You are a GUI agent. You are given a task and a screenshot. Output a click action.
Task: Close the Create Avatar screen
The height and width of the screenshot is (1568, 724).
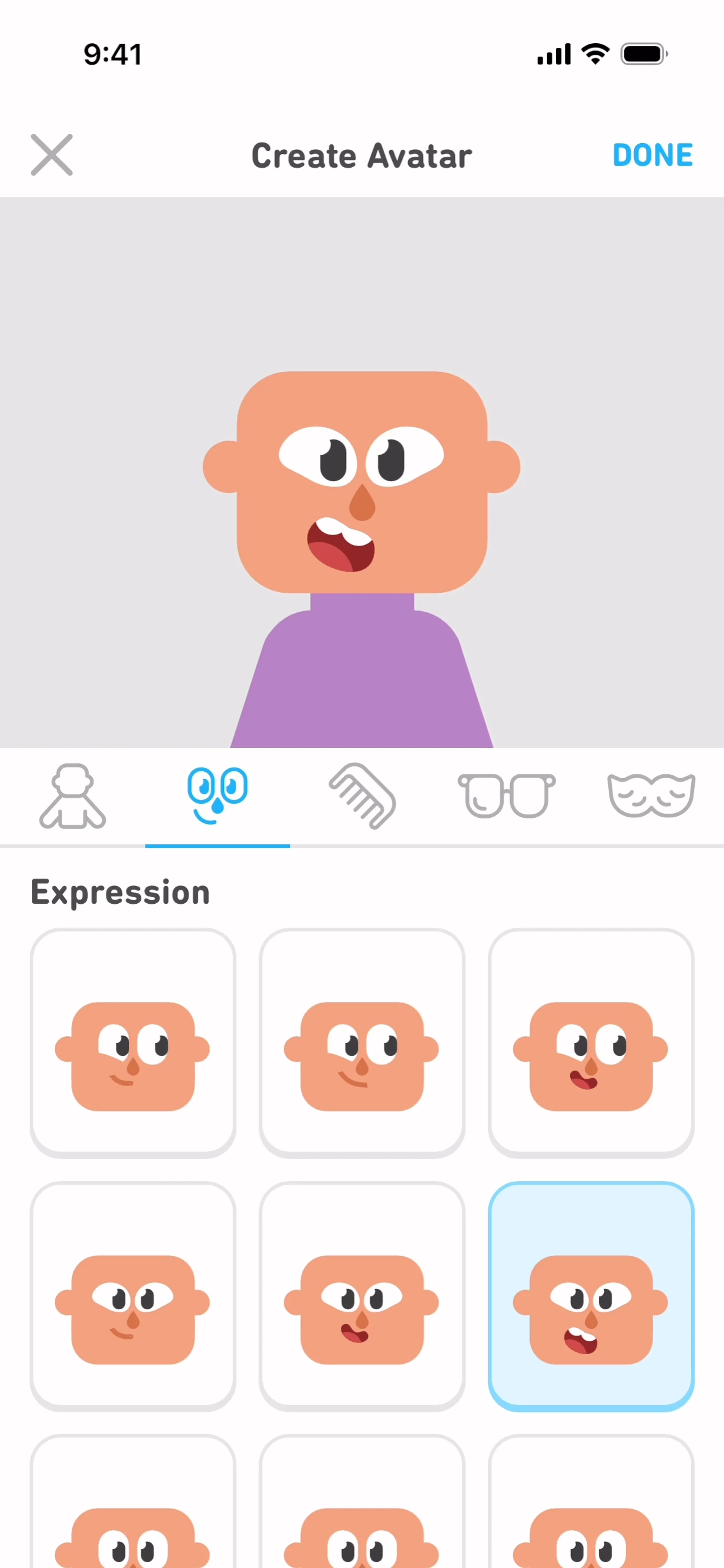(x=52, y=155)
